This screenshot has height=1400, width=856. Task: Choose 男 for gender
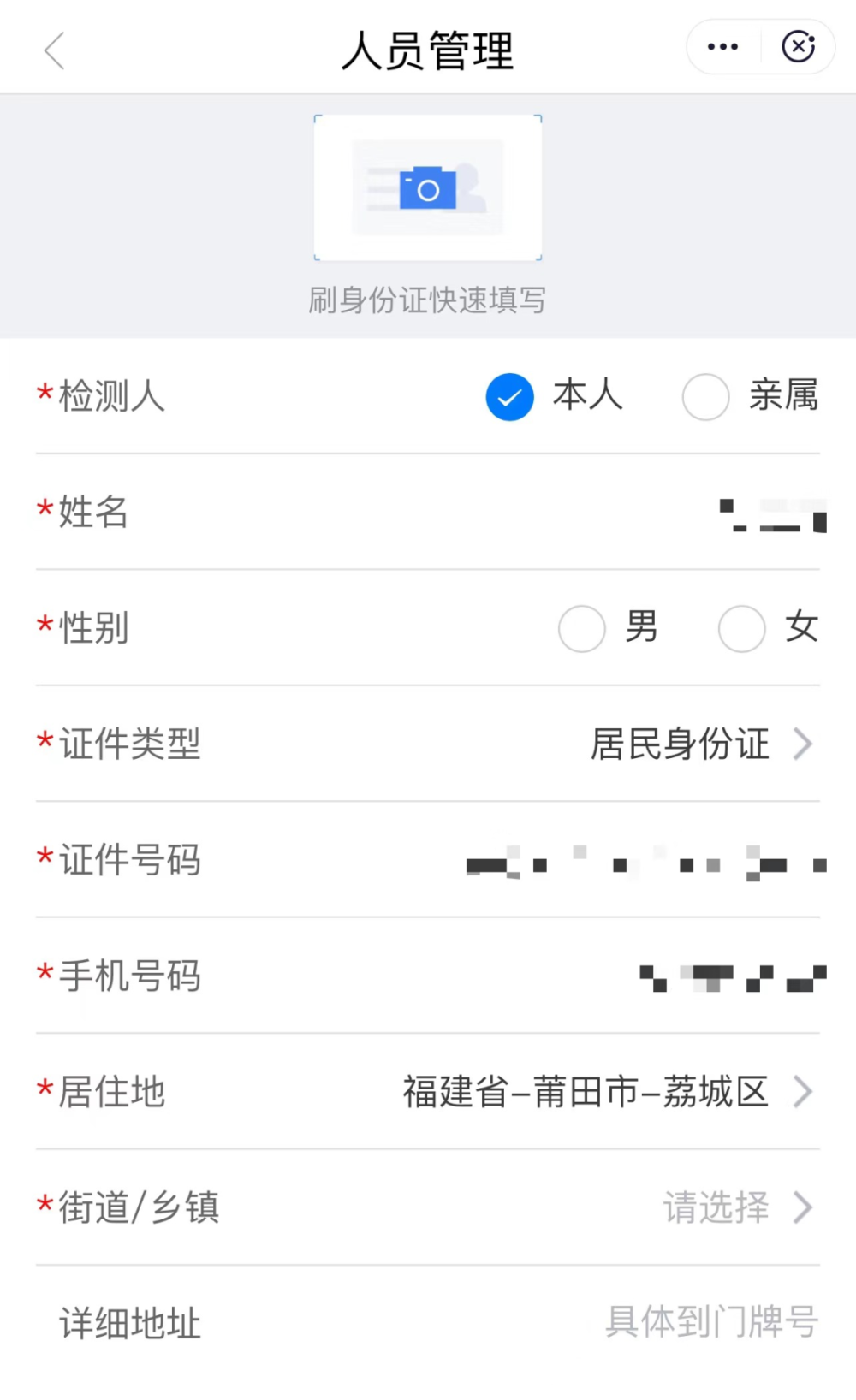[x=582, y=629]
